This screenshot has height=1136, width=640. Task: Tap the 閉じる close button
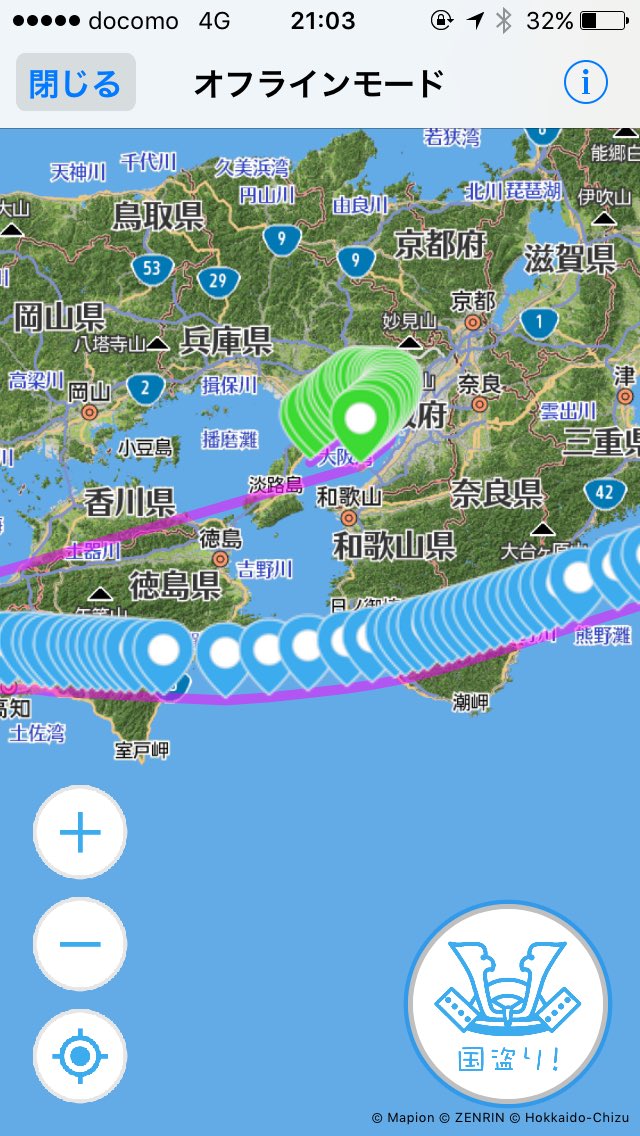[75, 83]
